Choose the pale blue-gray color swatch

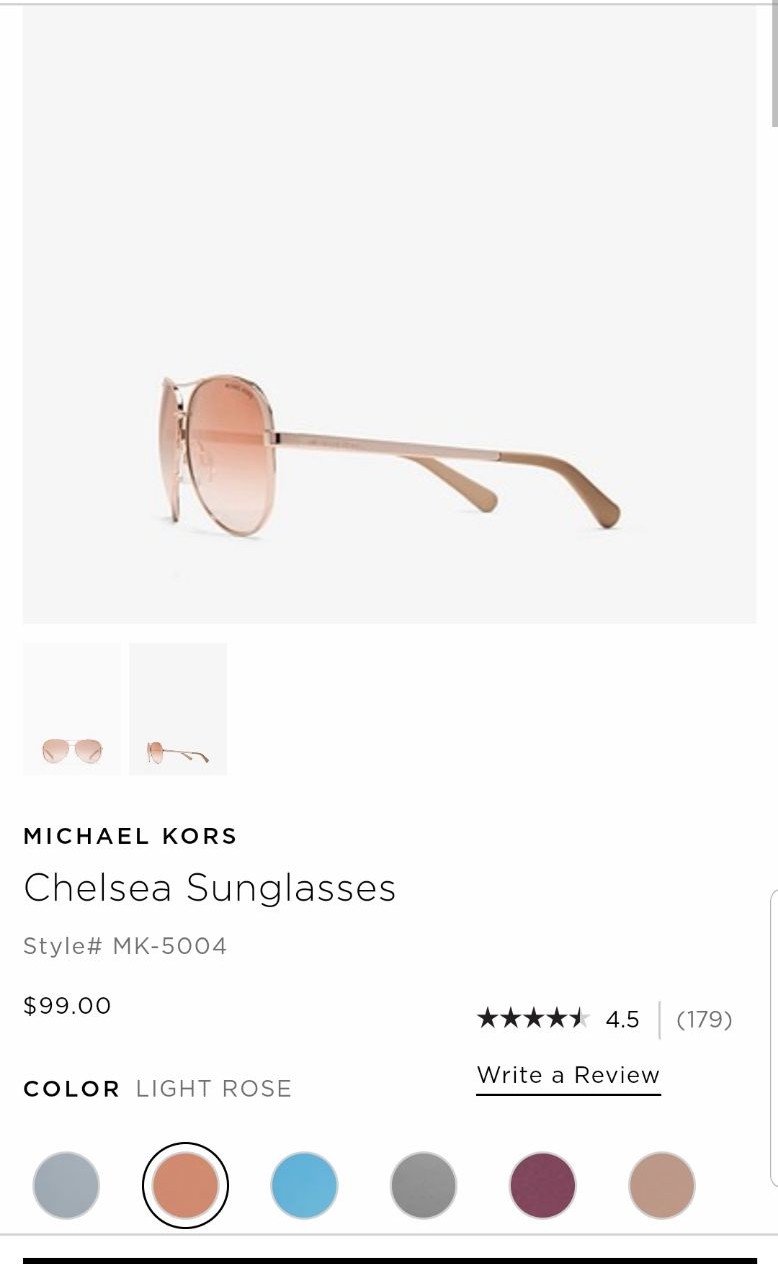tap(66, 1185)
